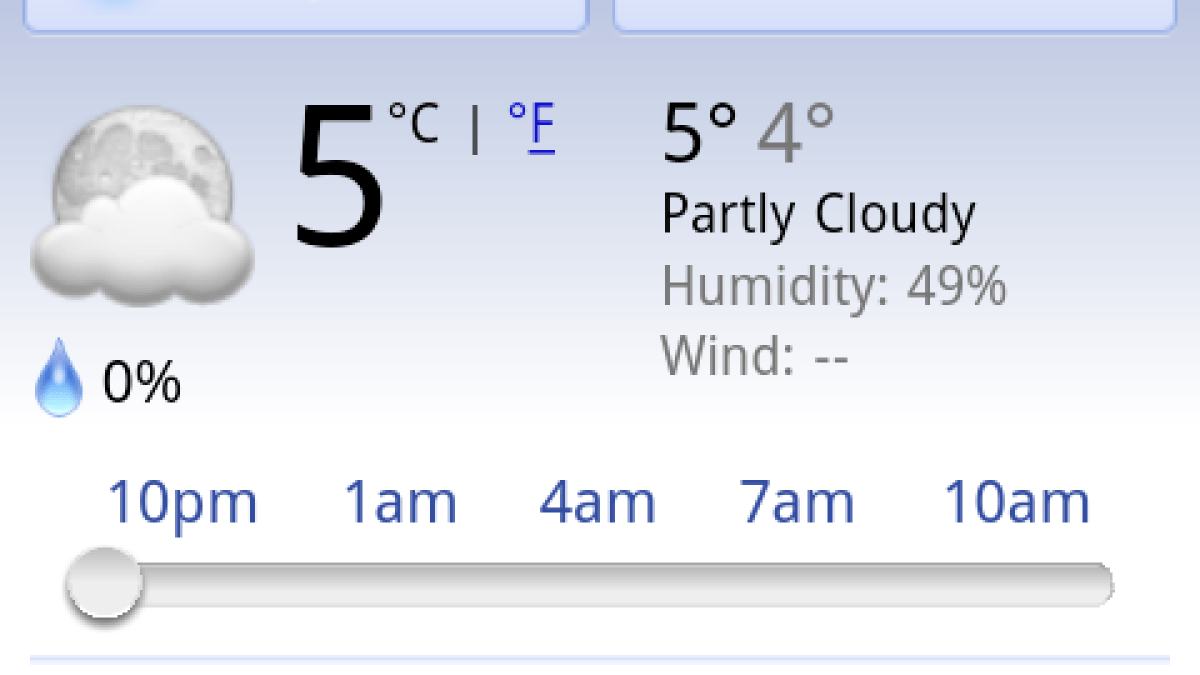
Task: Choose the 10am forecast time
Action: click(x=1016, y=503)
